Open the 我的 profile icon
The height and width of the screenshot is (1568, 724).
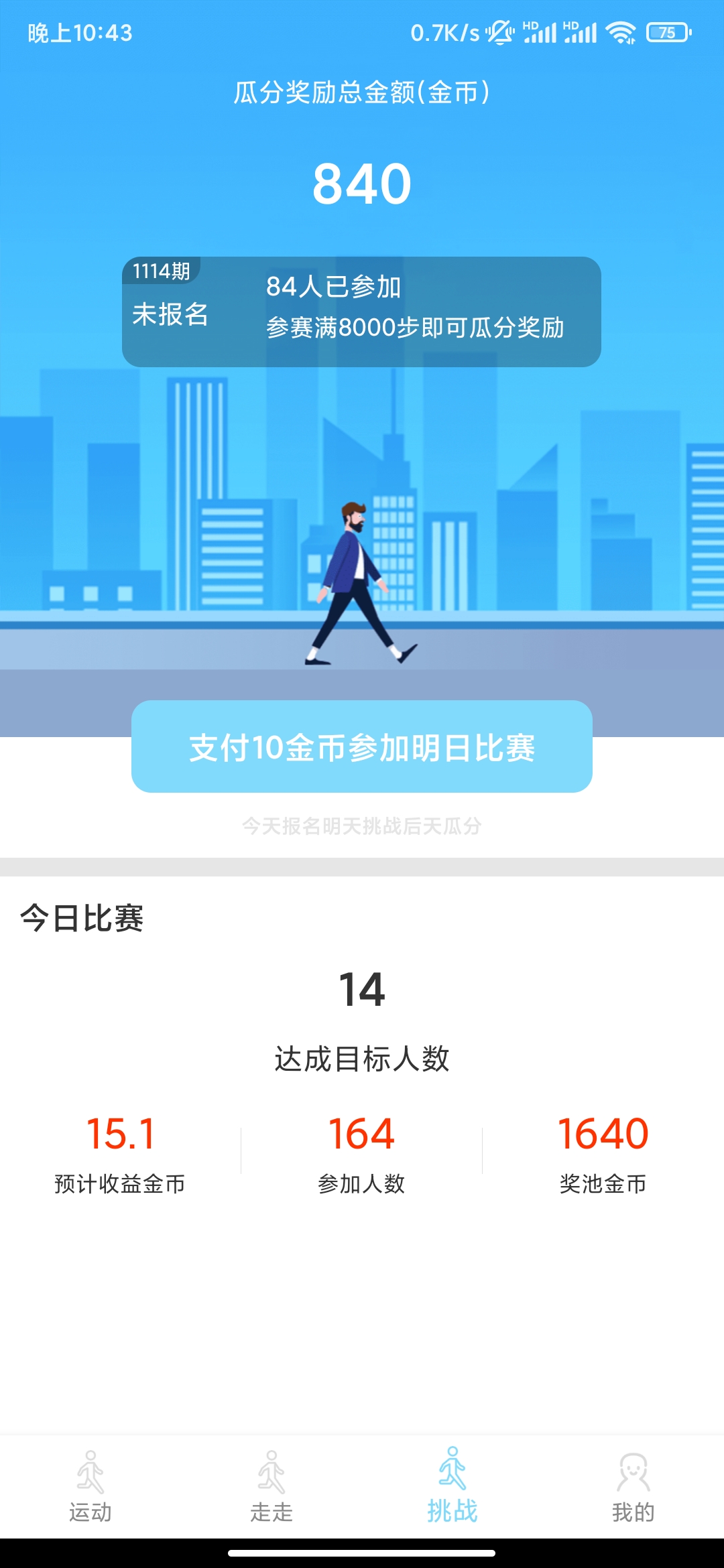(x=633, y=1476)
